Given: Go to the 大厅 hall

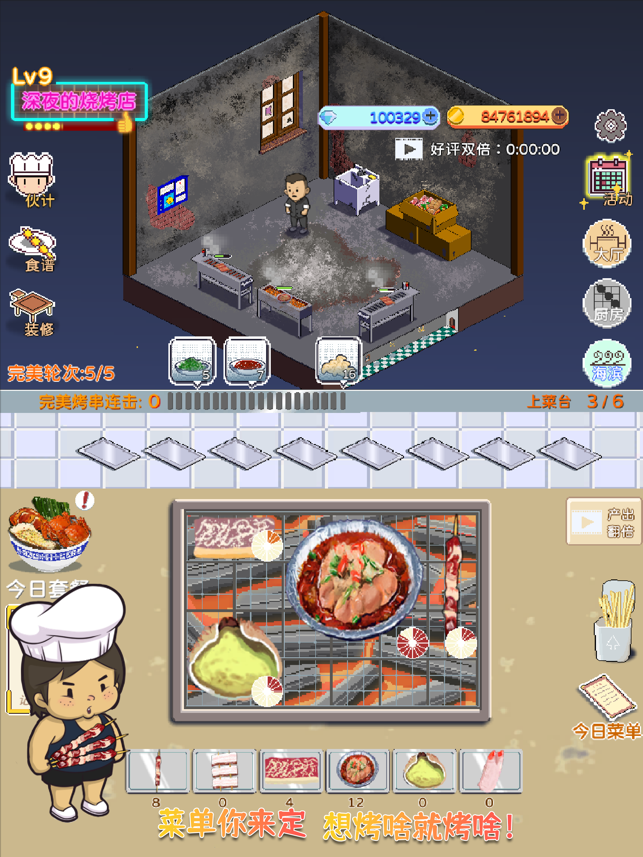Looking at the screenshot, I should click(606, 242).
